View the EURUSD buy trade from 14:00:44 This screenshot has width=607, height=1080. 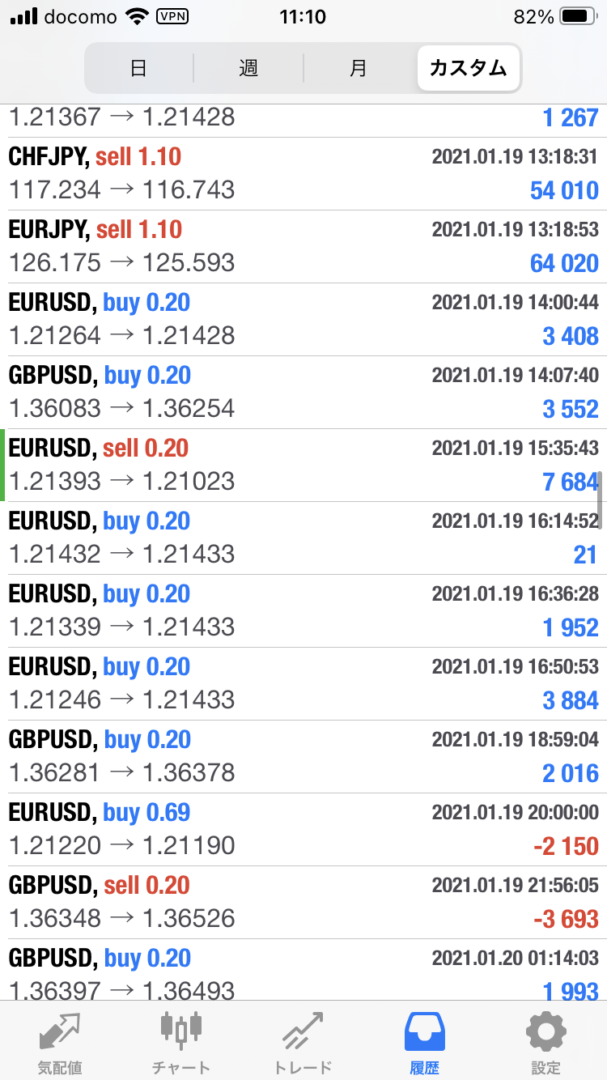(x=303, y=320)
